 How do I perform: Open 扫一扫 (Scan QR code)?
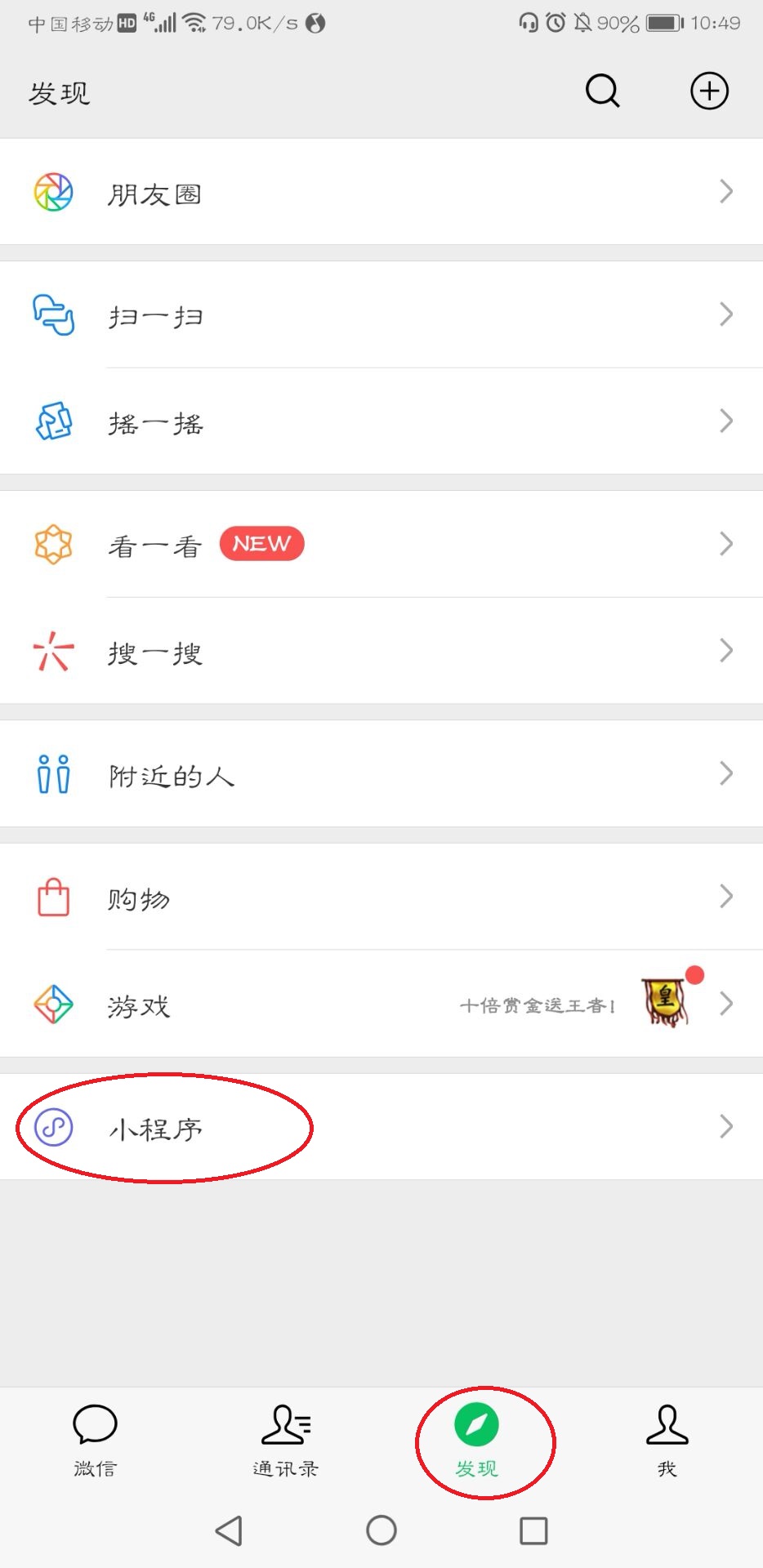tap(157, 315)
